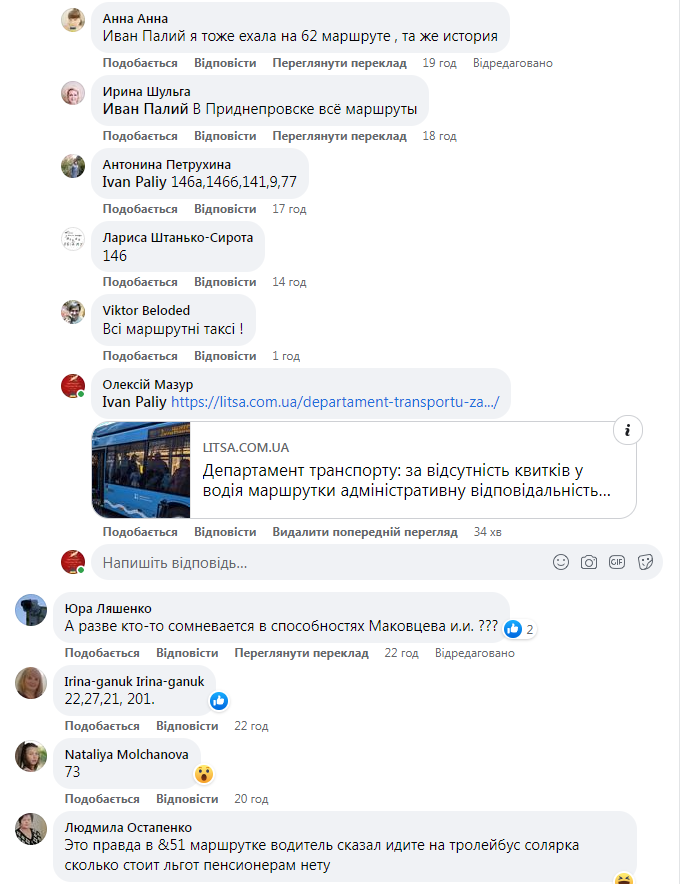Tap the write a reply field
This screenshot has height=884, width=680.
[300, 563]
